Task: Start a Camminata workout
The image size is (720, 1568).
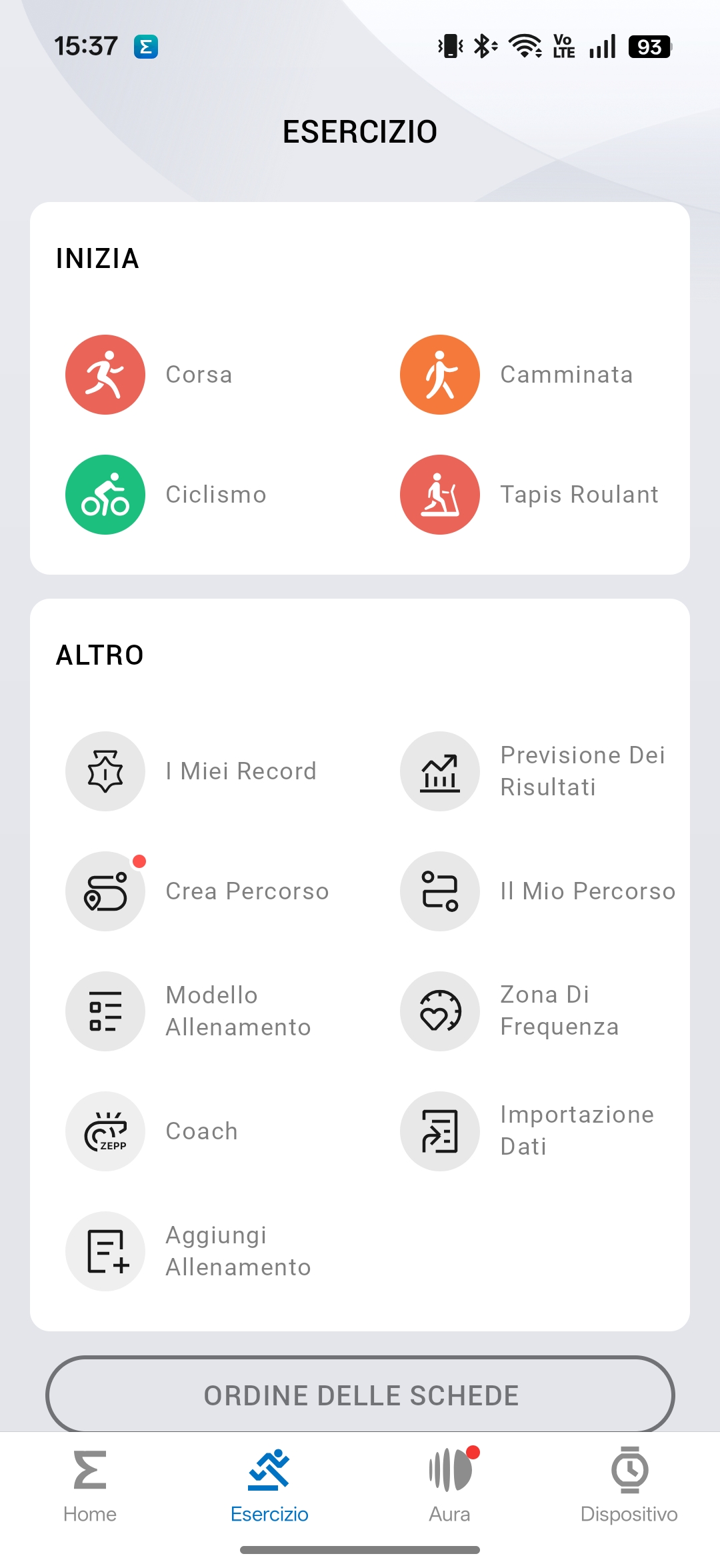Action: point(440,375)
